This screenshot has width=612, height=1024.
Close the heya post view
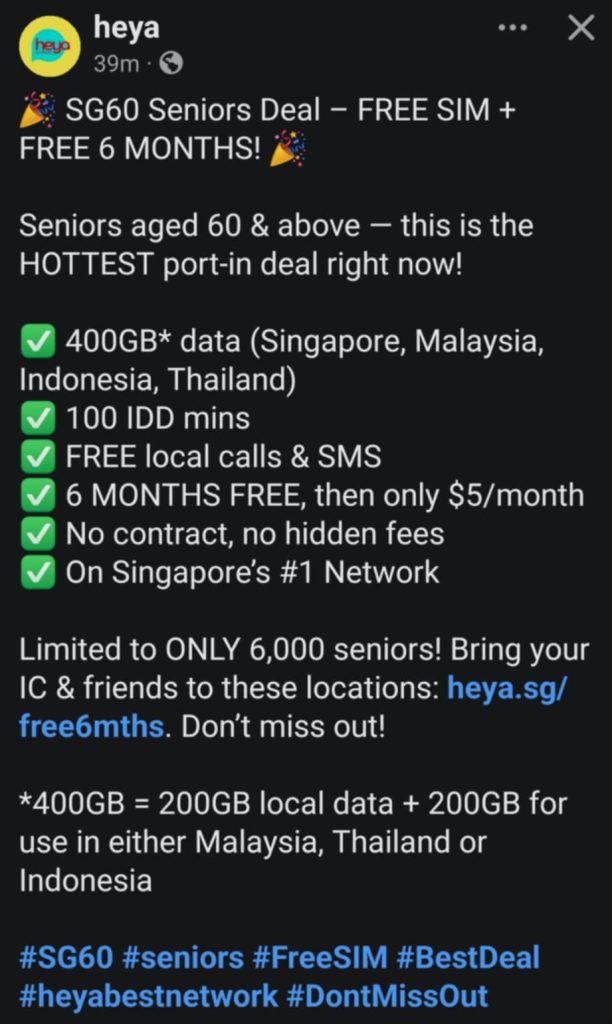click(581, 28)
